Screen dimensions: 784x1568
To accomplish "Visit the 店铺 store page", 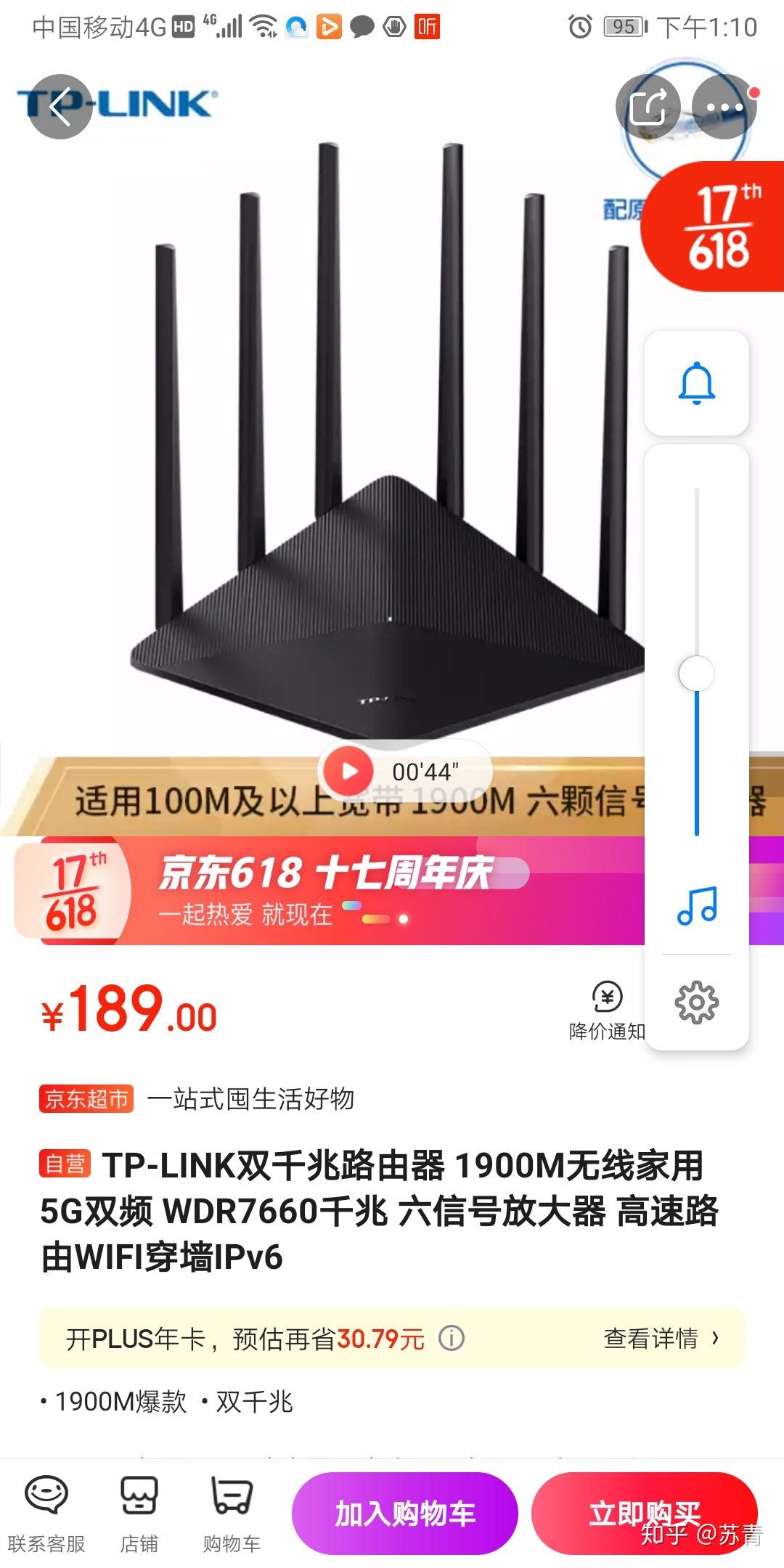I will (x=139, y=1513).
